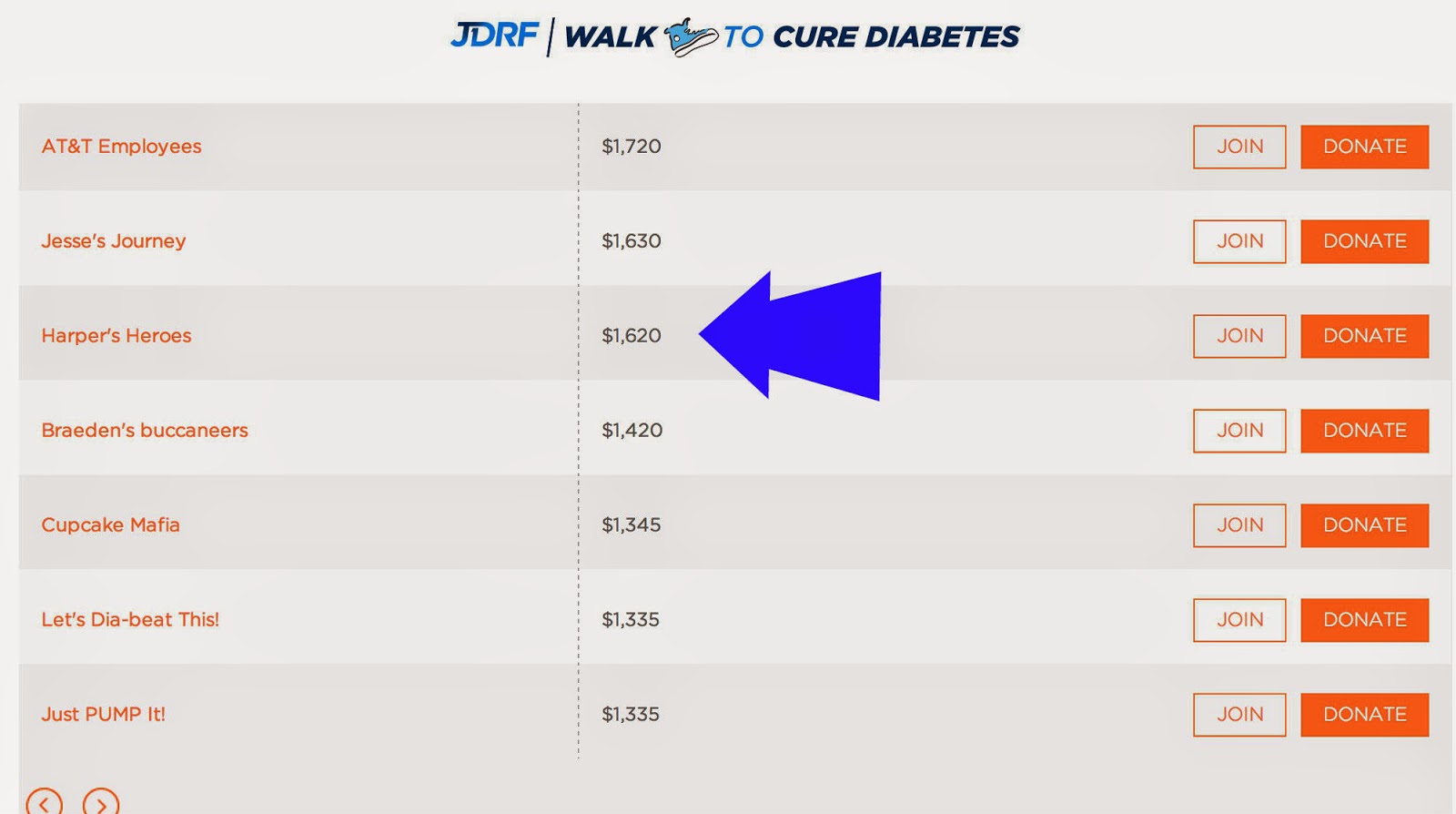
Task: Donate to Cupcake Mafia
Action: [x=1364, y=525]
